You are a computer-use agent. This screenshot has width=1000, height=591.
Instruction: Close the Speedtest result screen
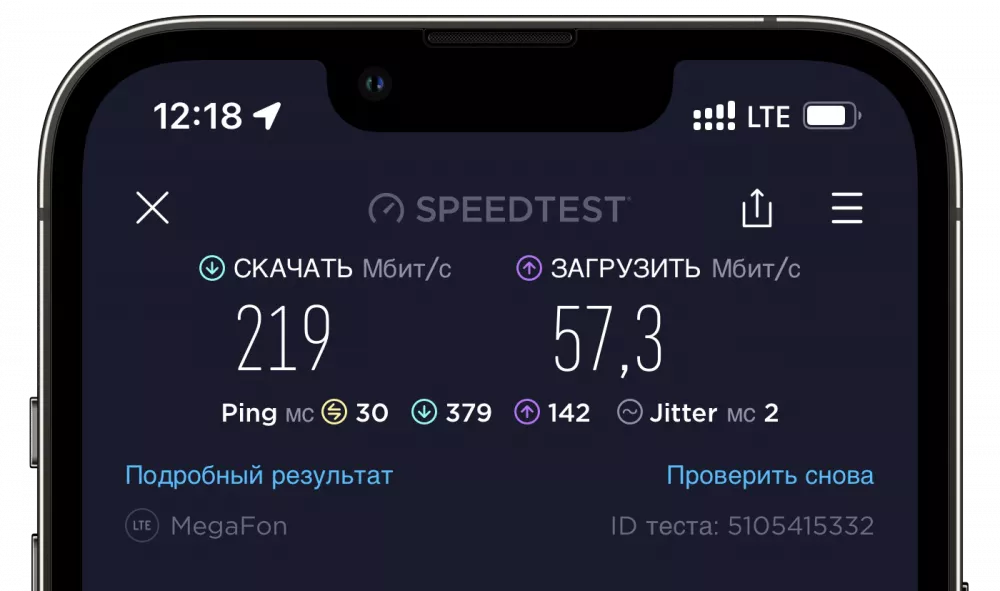tap(152, 208)
